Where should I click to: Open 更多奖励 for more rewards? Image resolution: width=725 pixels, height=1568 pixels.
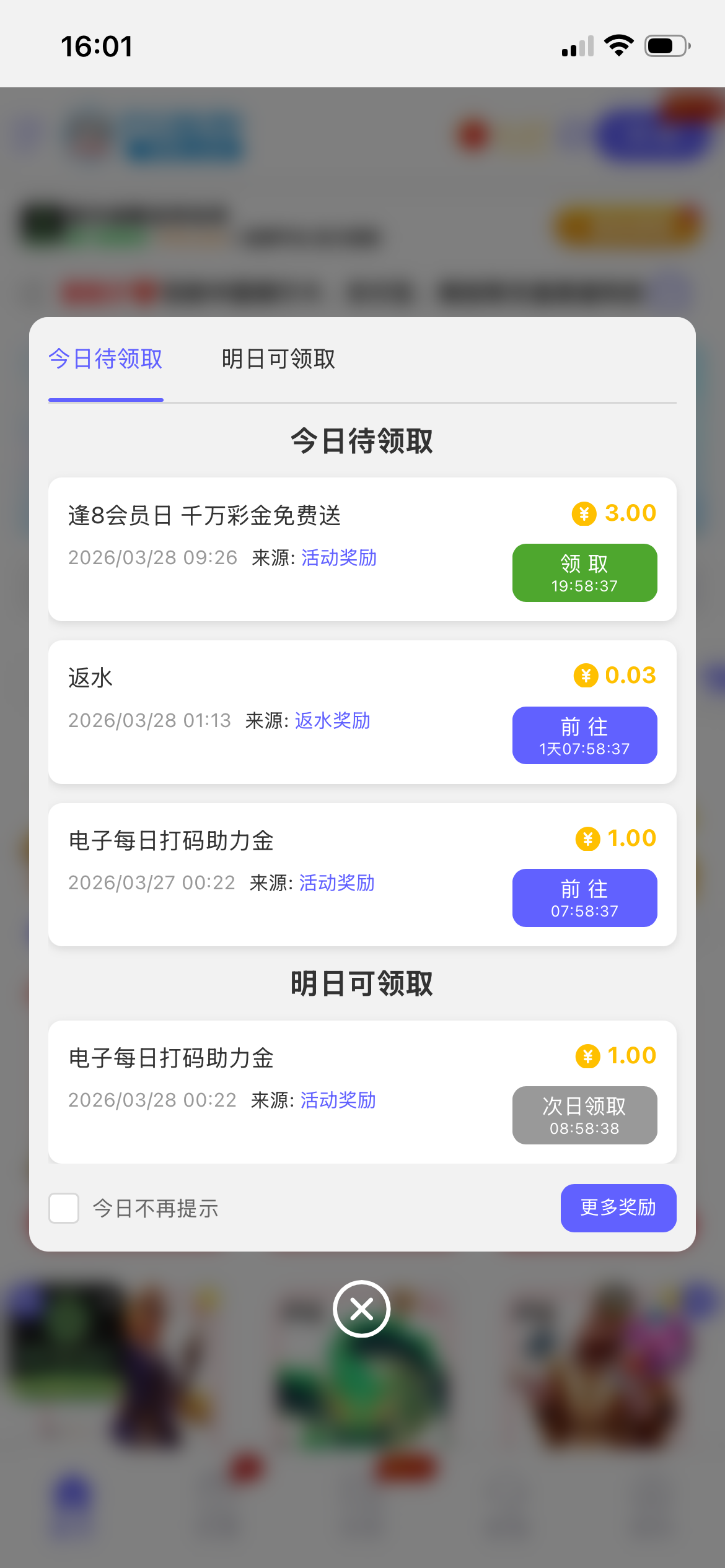(x=618, y=1208)
